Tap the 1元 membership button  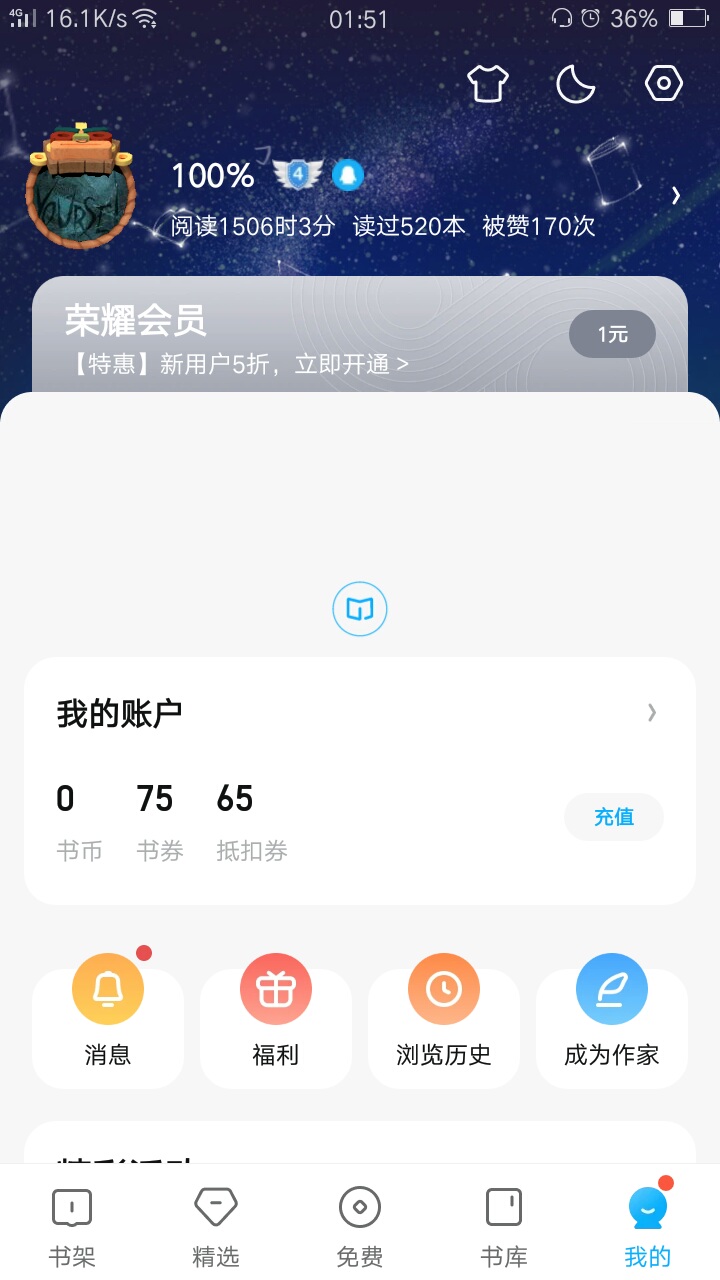[612, 334]
